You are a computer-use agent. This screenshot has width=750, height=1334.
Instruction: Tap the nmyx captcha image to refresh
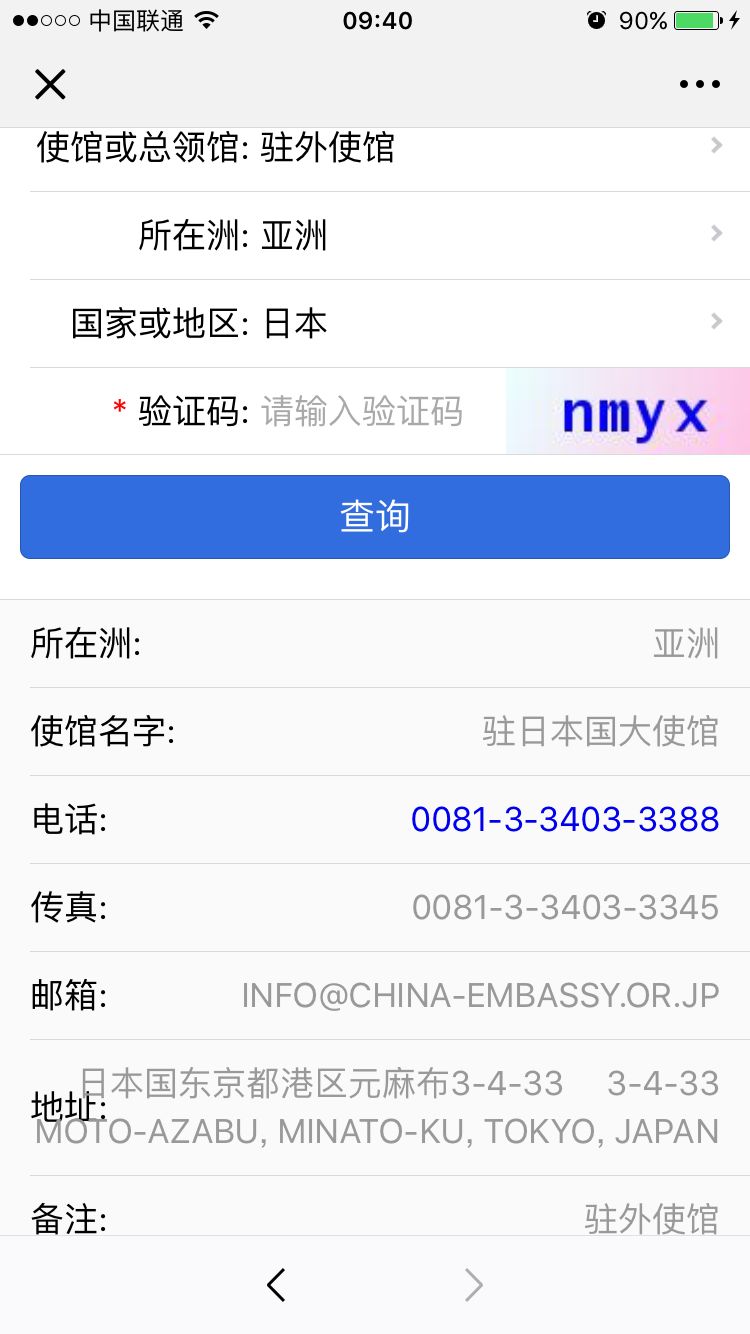[x=628, y=411]
